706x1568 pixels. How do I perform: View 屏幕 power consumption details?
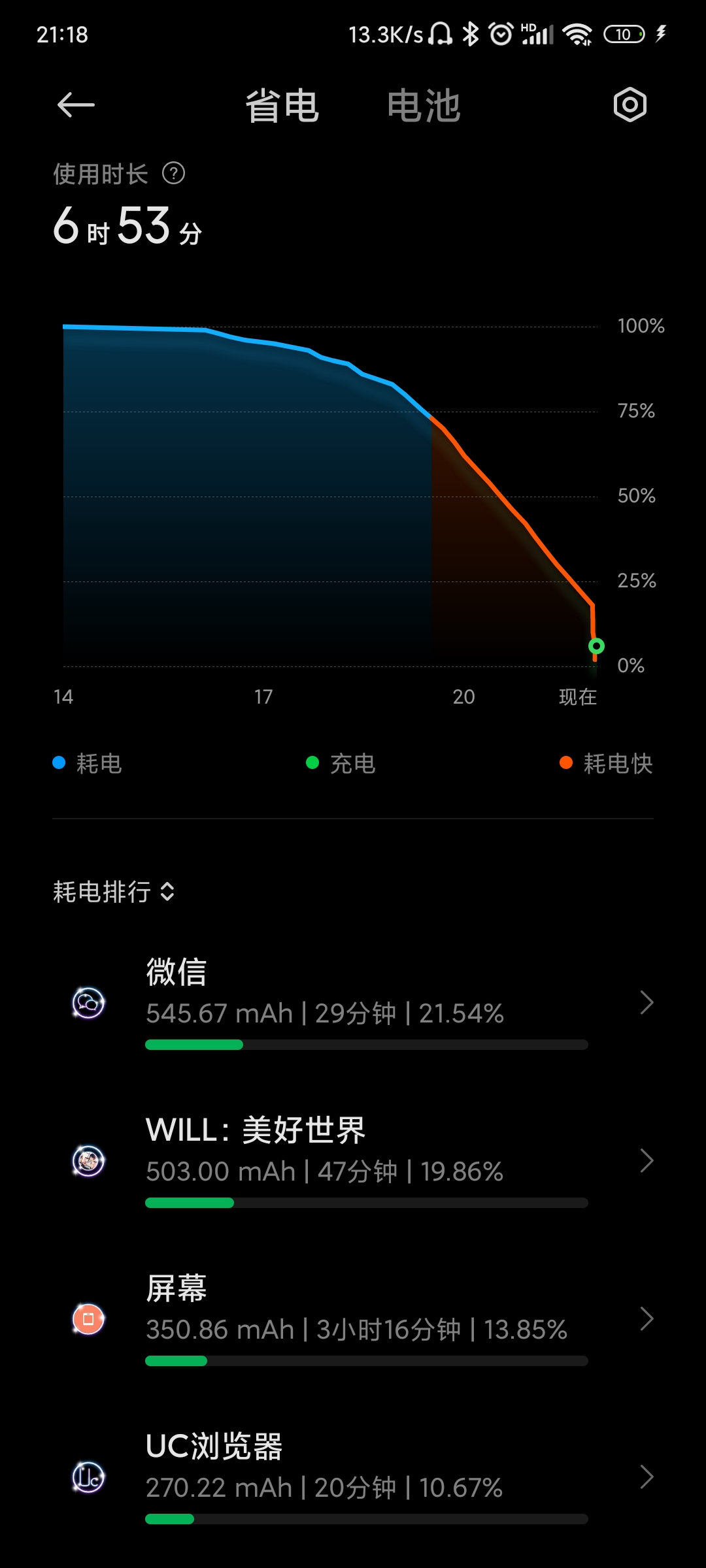tap(353, 1319)
